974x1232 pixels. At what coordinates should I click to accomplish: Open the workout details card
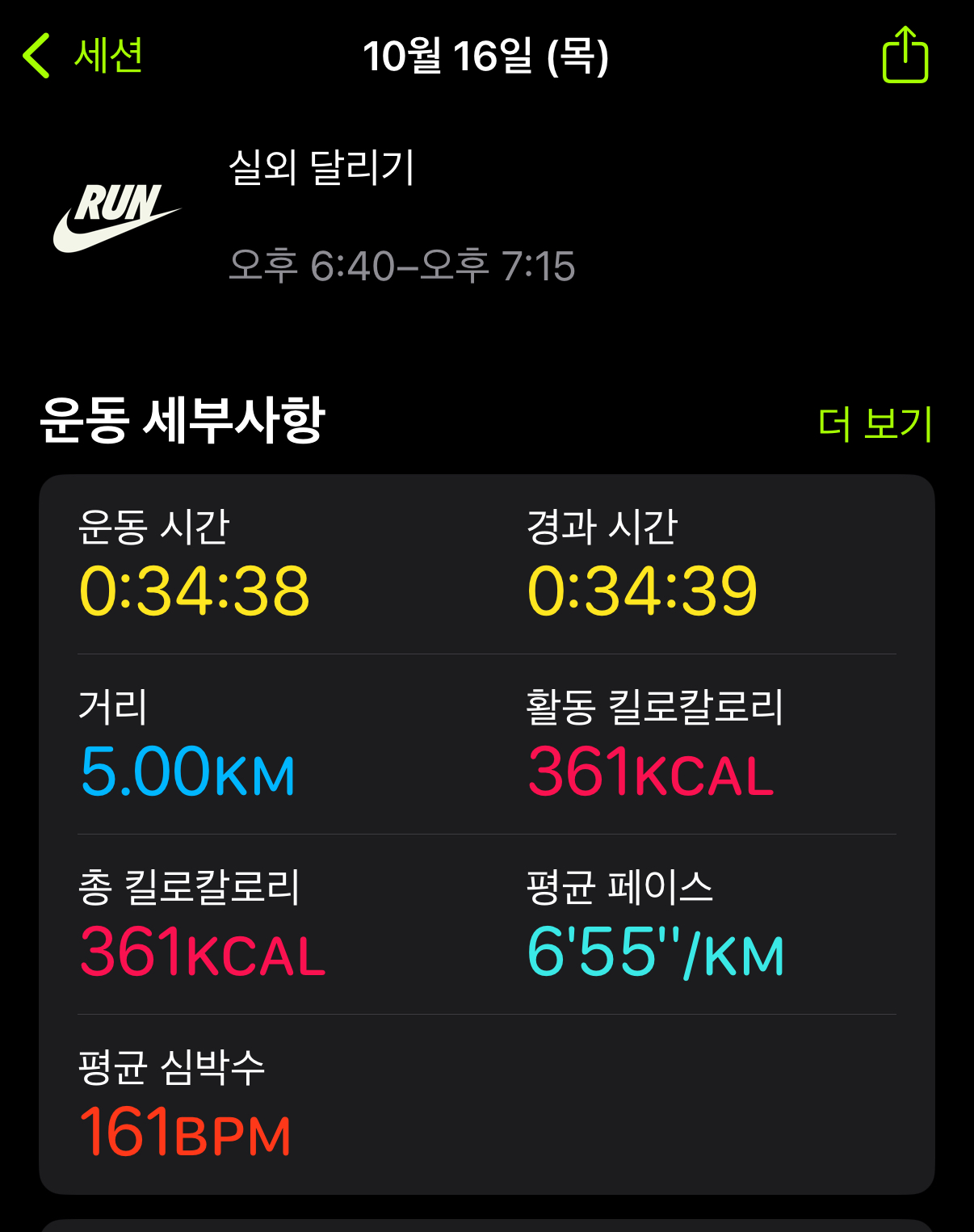(x=486, y=834)
